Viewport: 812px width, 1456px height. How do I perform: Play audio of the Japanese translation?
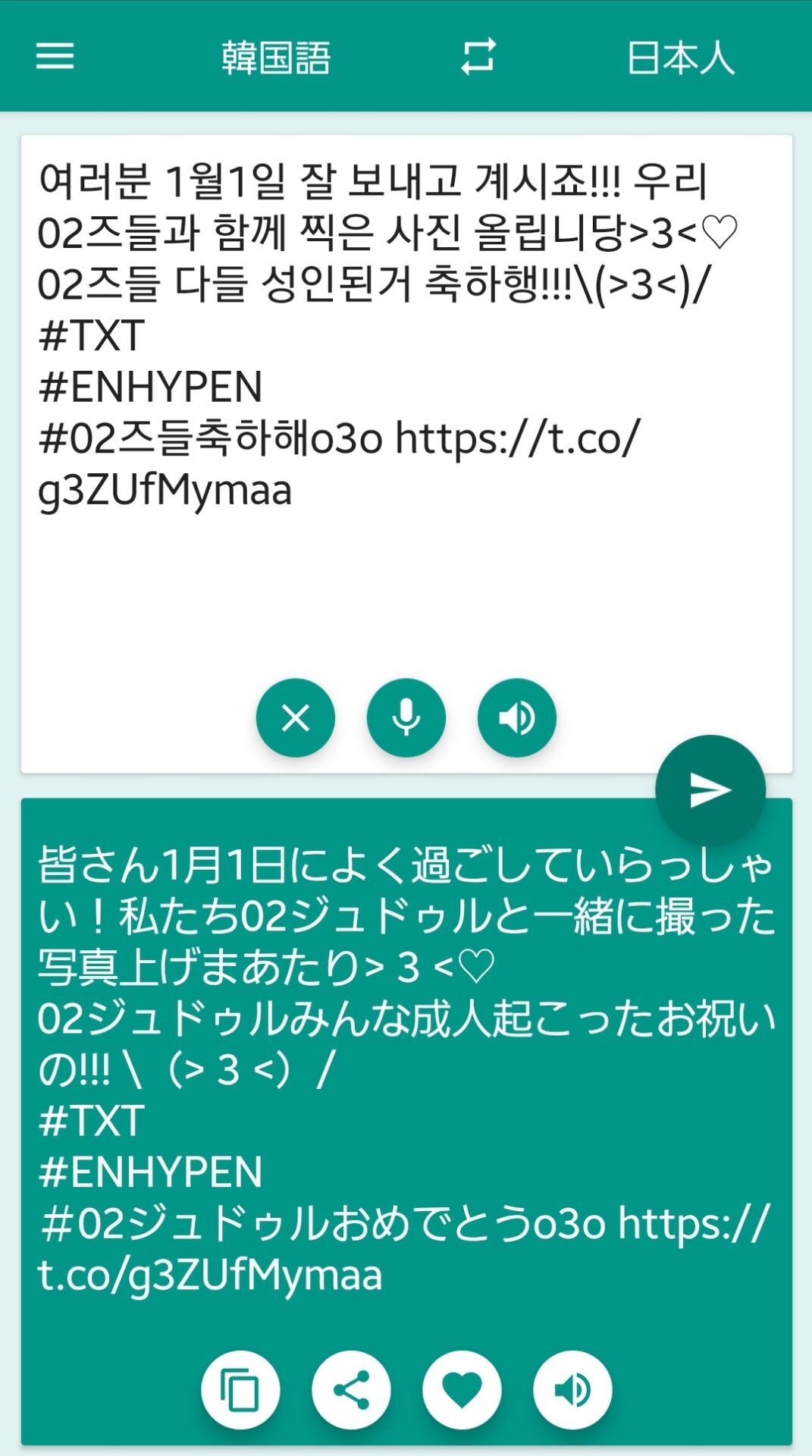coord(572,1390)
